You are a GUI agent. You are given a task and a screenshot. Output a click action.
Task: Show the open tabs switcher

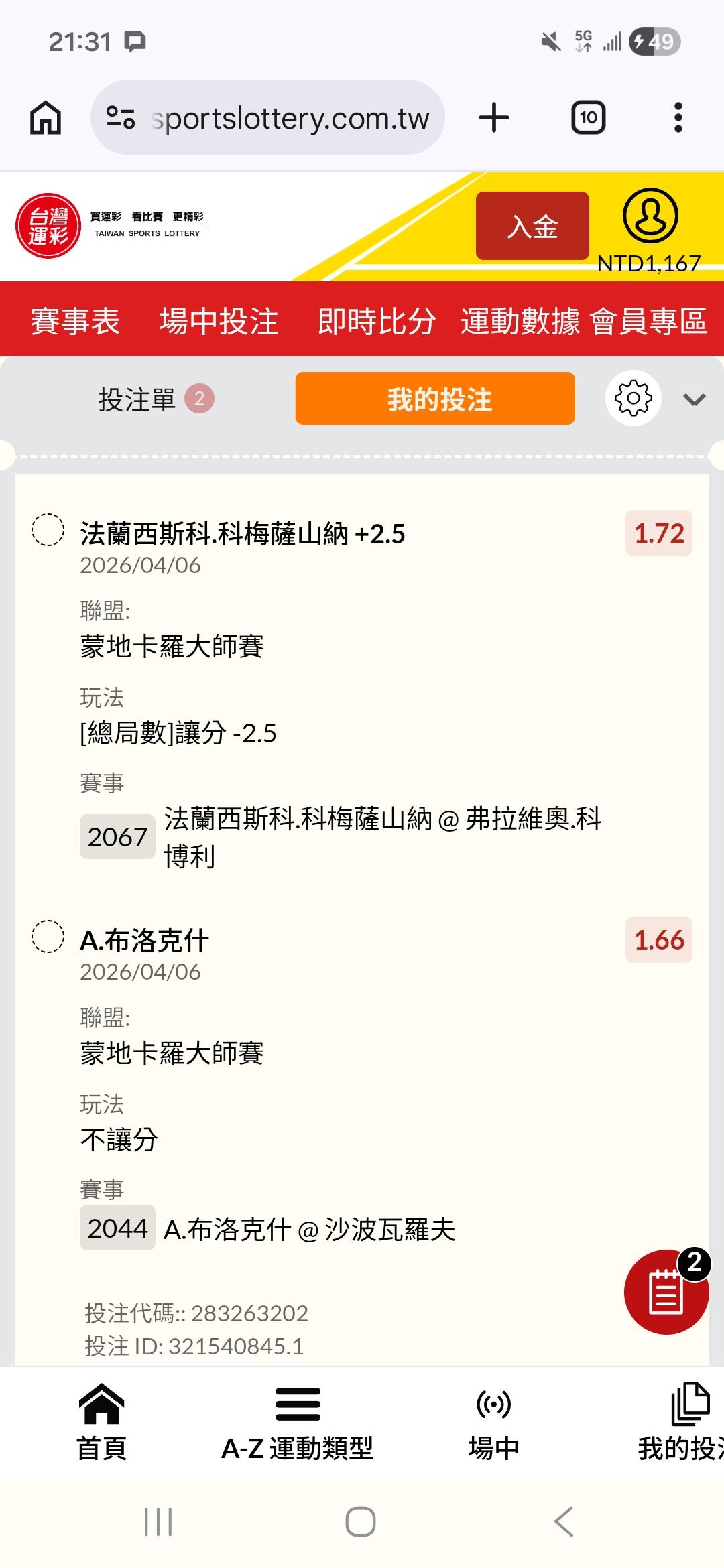tap(588, 118)
